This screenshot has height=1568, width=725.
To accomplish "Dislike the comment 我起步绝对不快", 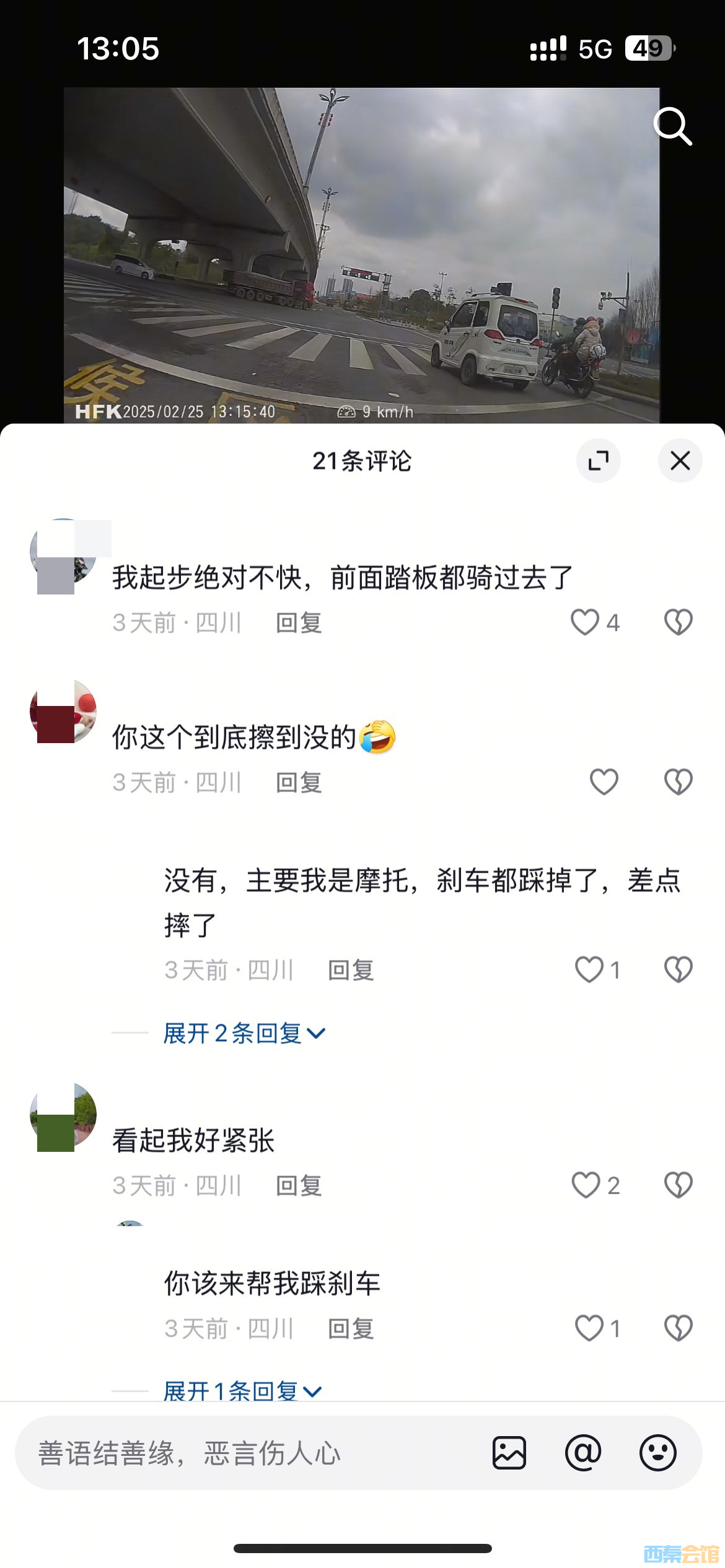I will pyautogui.click(x=678, y=622).
